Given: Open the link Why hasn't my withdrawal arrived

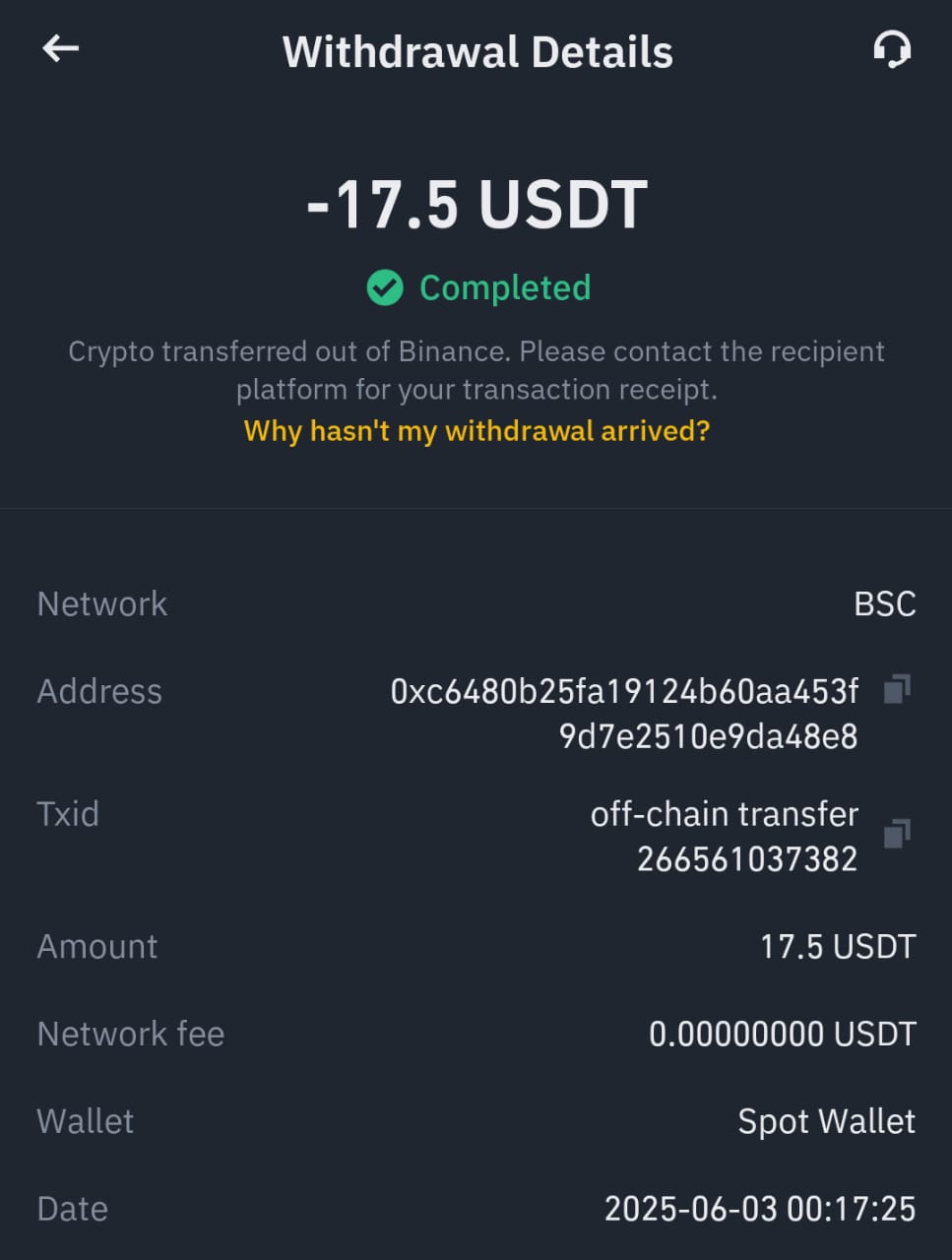Looking at the screenshot, I should tap(476, 430).
